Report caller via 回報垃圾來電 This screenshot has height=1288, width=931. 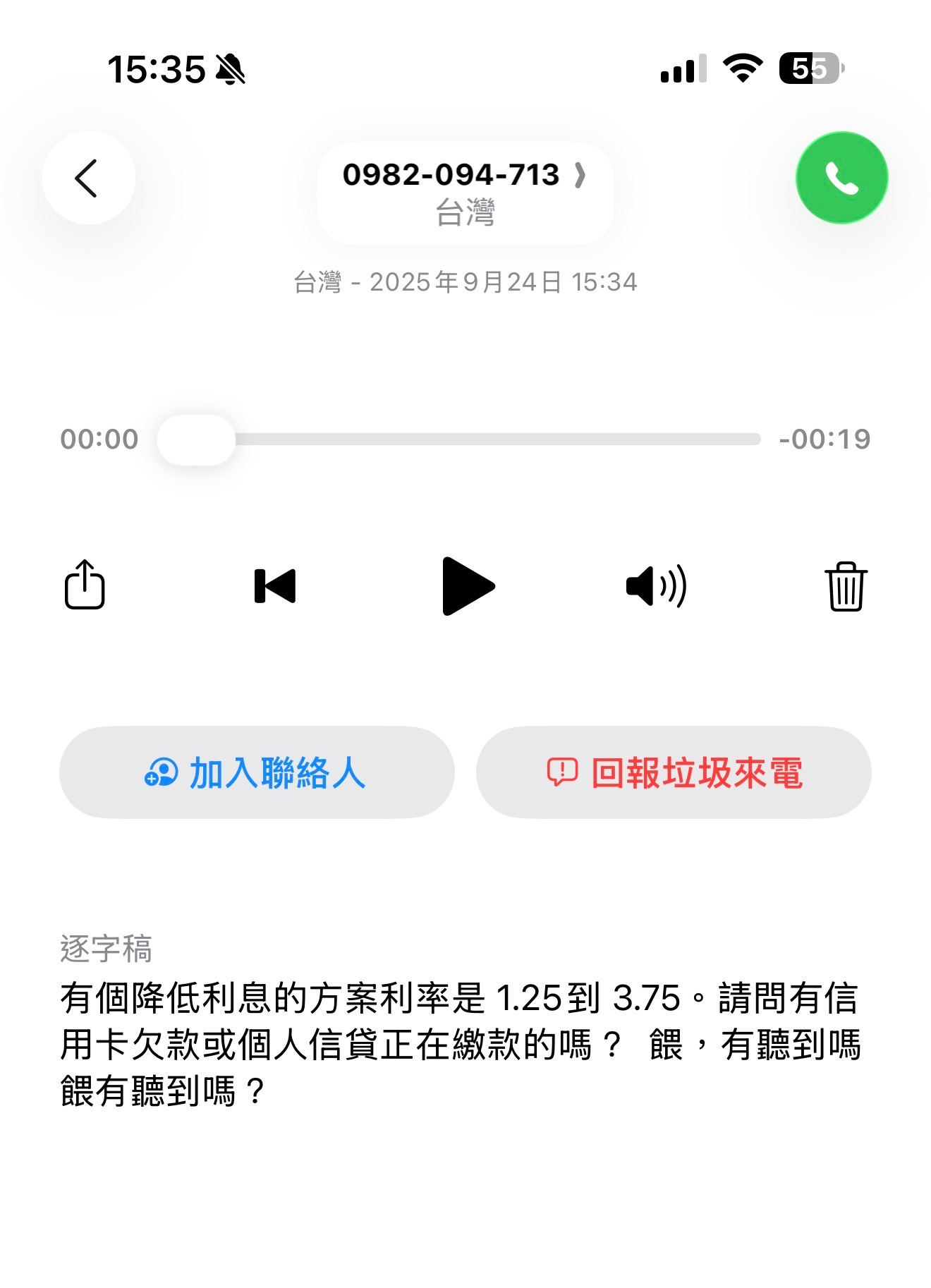pos(674,772)
